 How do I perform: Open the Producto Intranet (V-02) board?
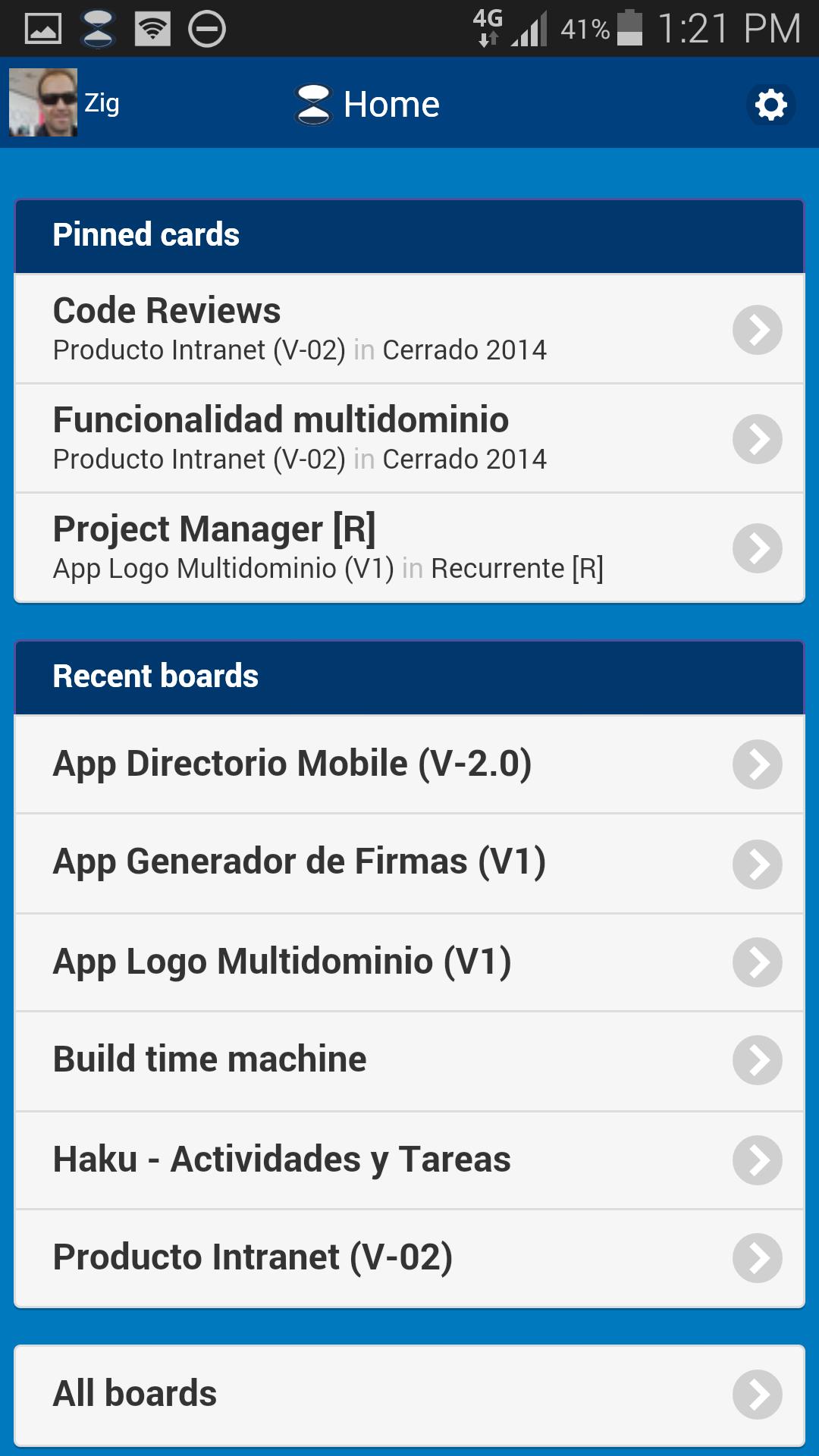[x=758, y=1258]
